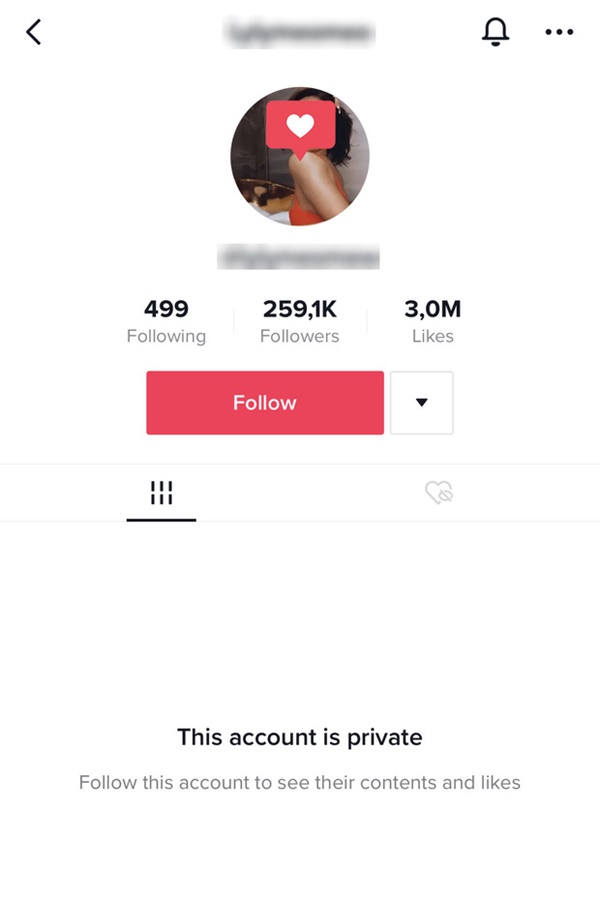Go back using the top arrow
Image resolution: width=600 pixels, height=899 pixels.
tap(34, 32)
